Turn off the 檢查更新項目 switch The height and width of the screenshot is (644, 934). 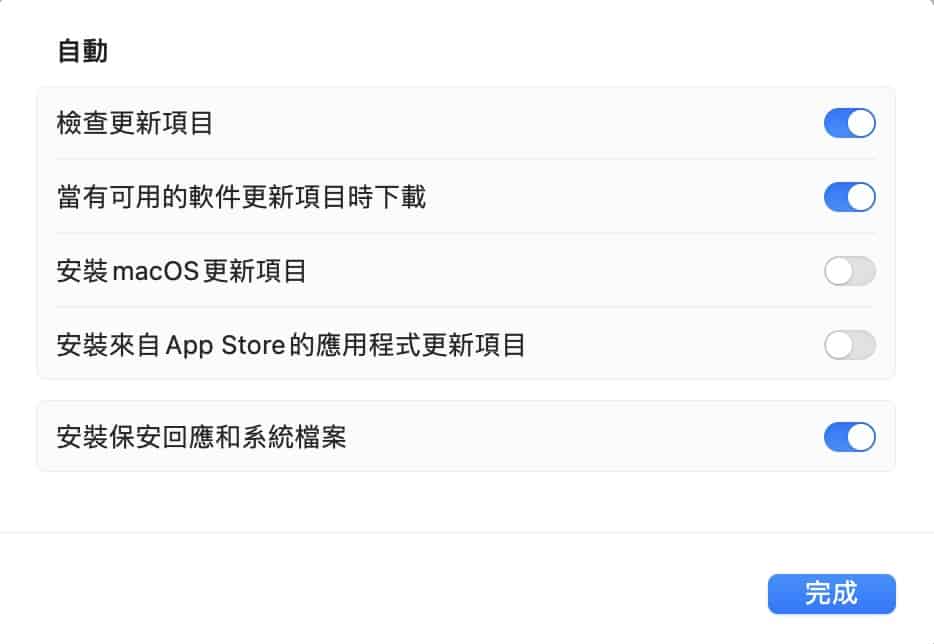(x=849, y=123)
